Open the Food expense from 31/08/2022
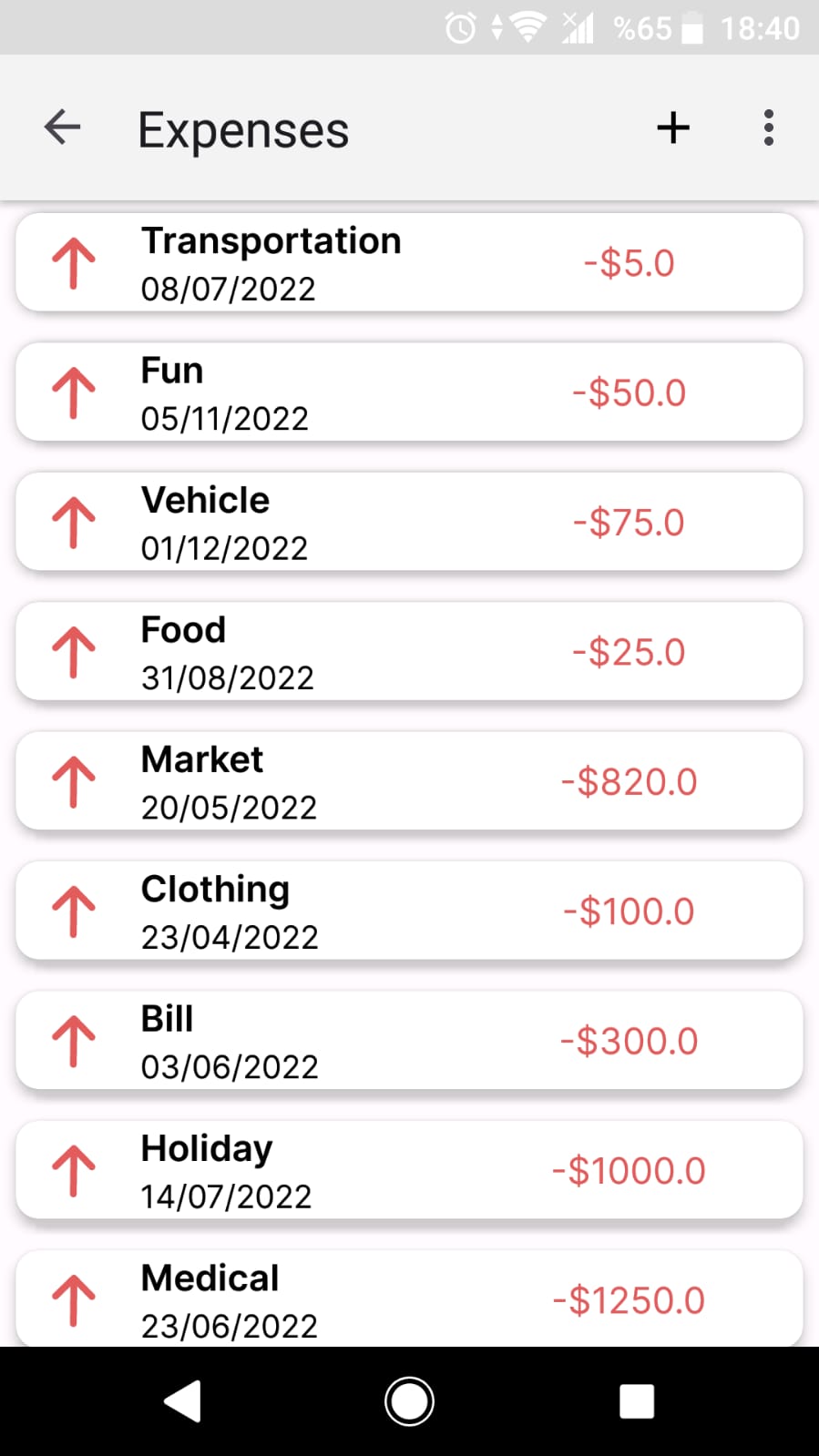The height and width of the screenshot is (1456, 819). [409, 651]
